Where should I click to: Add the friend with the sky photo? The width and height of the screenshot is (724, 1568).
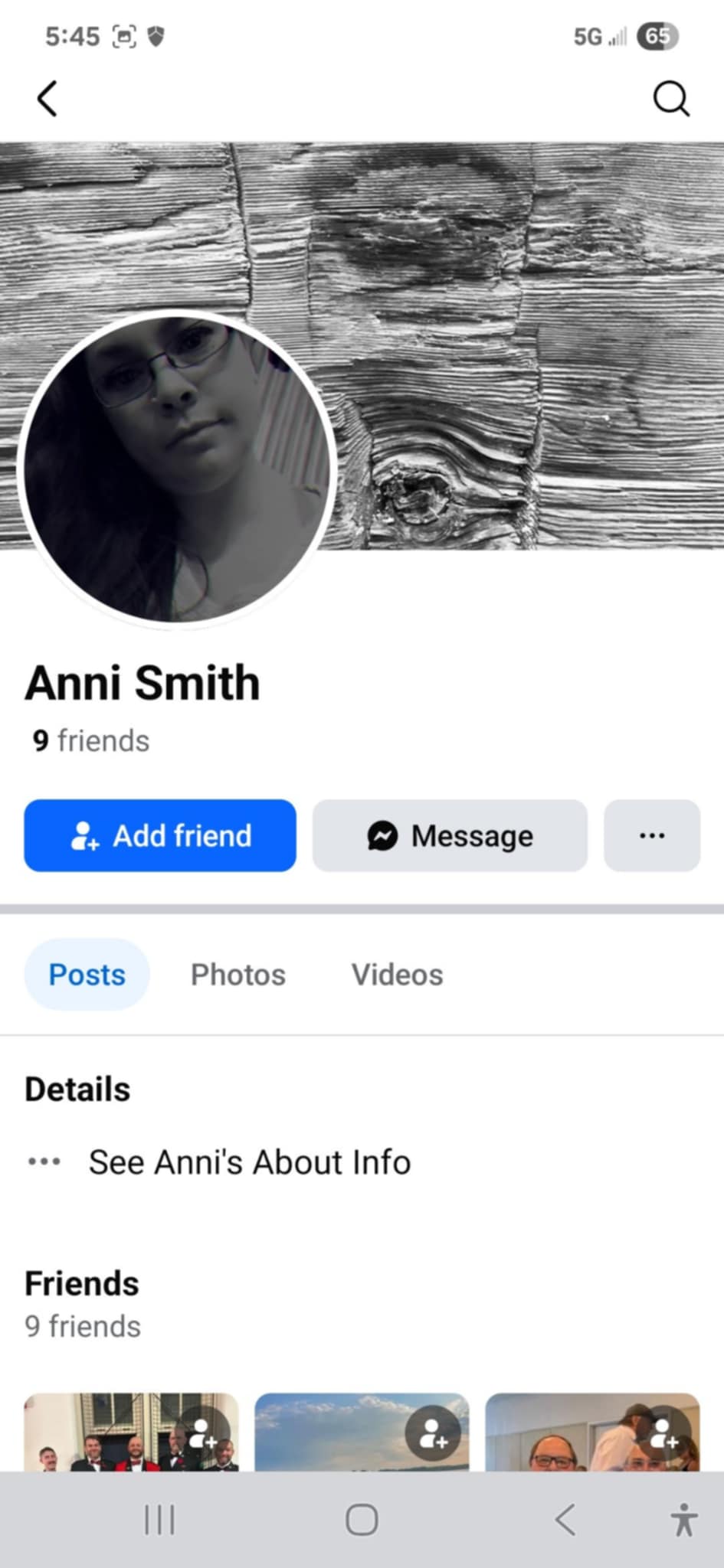click(433, 1433)
